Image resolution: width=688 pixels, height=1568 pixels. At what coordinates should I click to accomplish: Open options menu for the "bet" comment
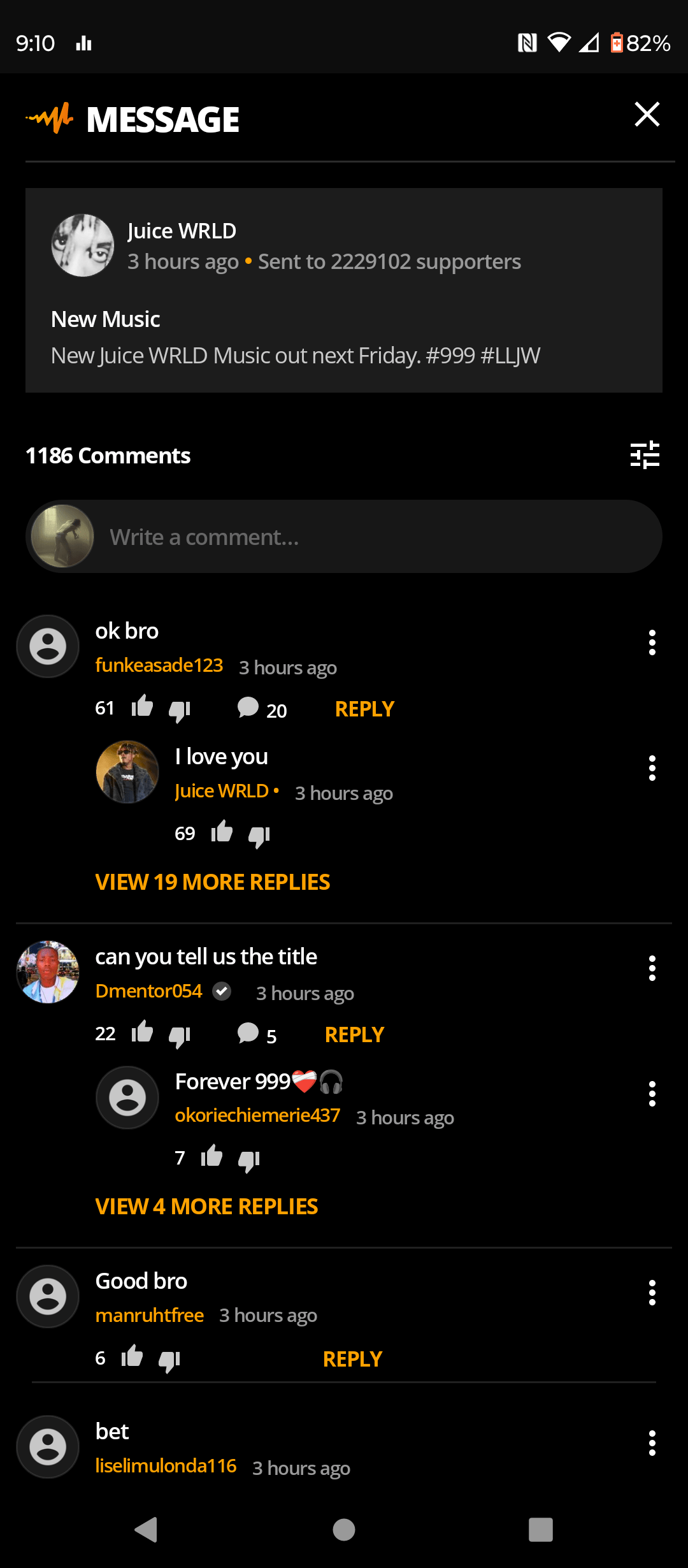pos(652,1443)
